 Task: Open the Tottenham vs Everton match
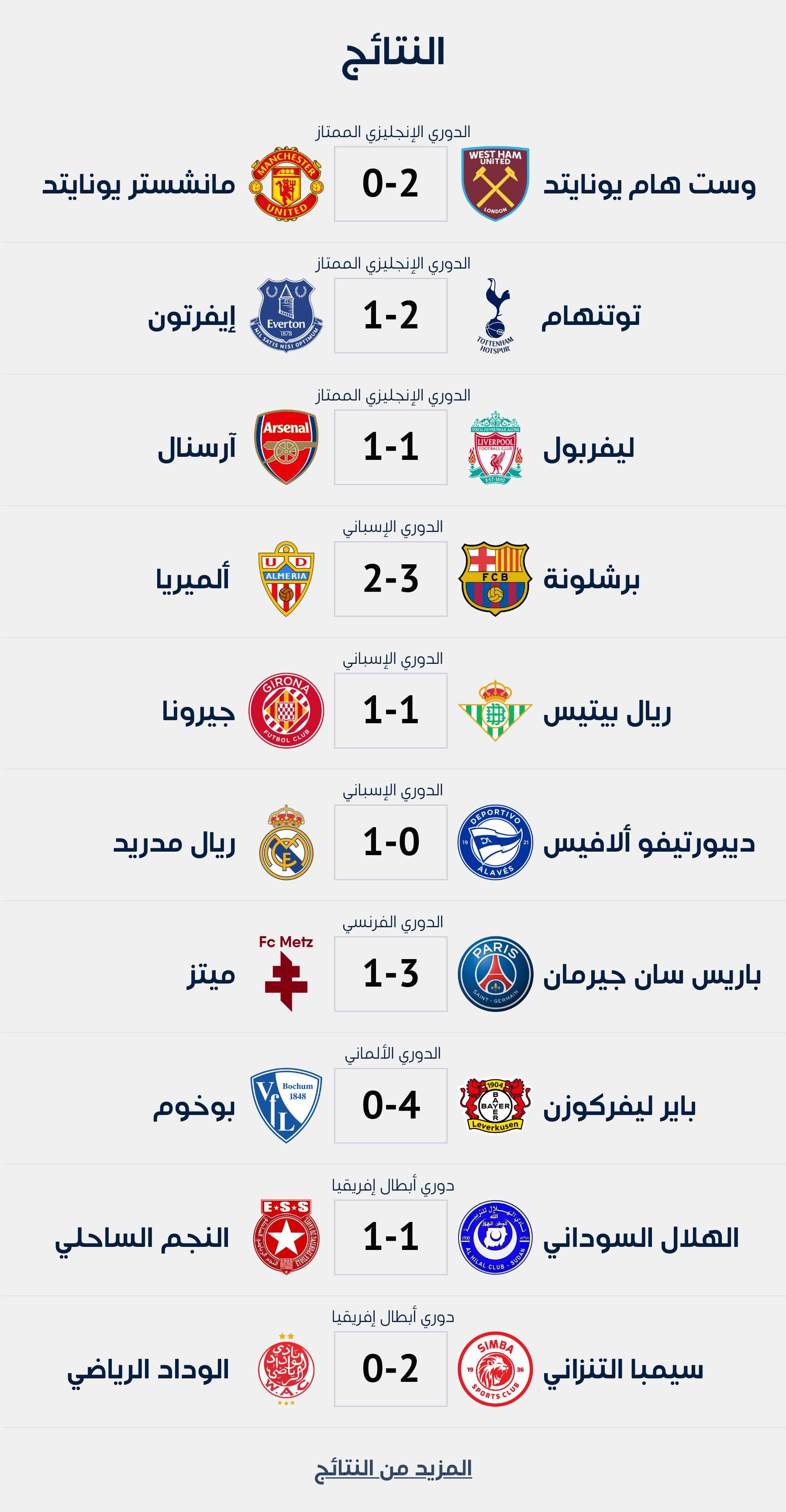tap(390, 315)
